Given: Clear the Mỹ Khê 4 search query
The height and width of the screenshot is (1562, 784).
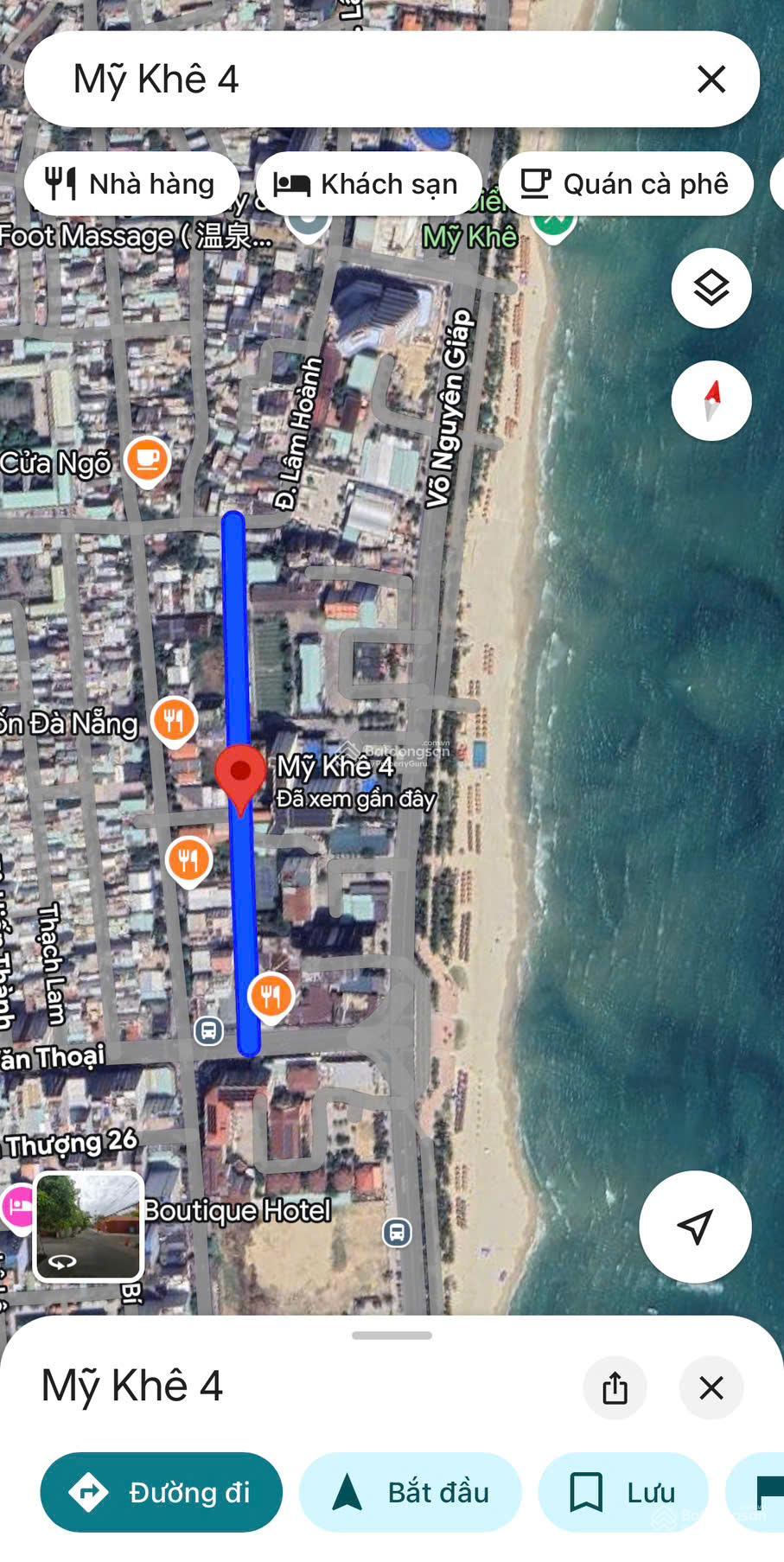Looking at the screenshot, I should tap(711, 80).
